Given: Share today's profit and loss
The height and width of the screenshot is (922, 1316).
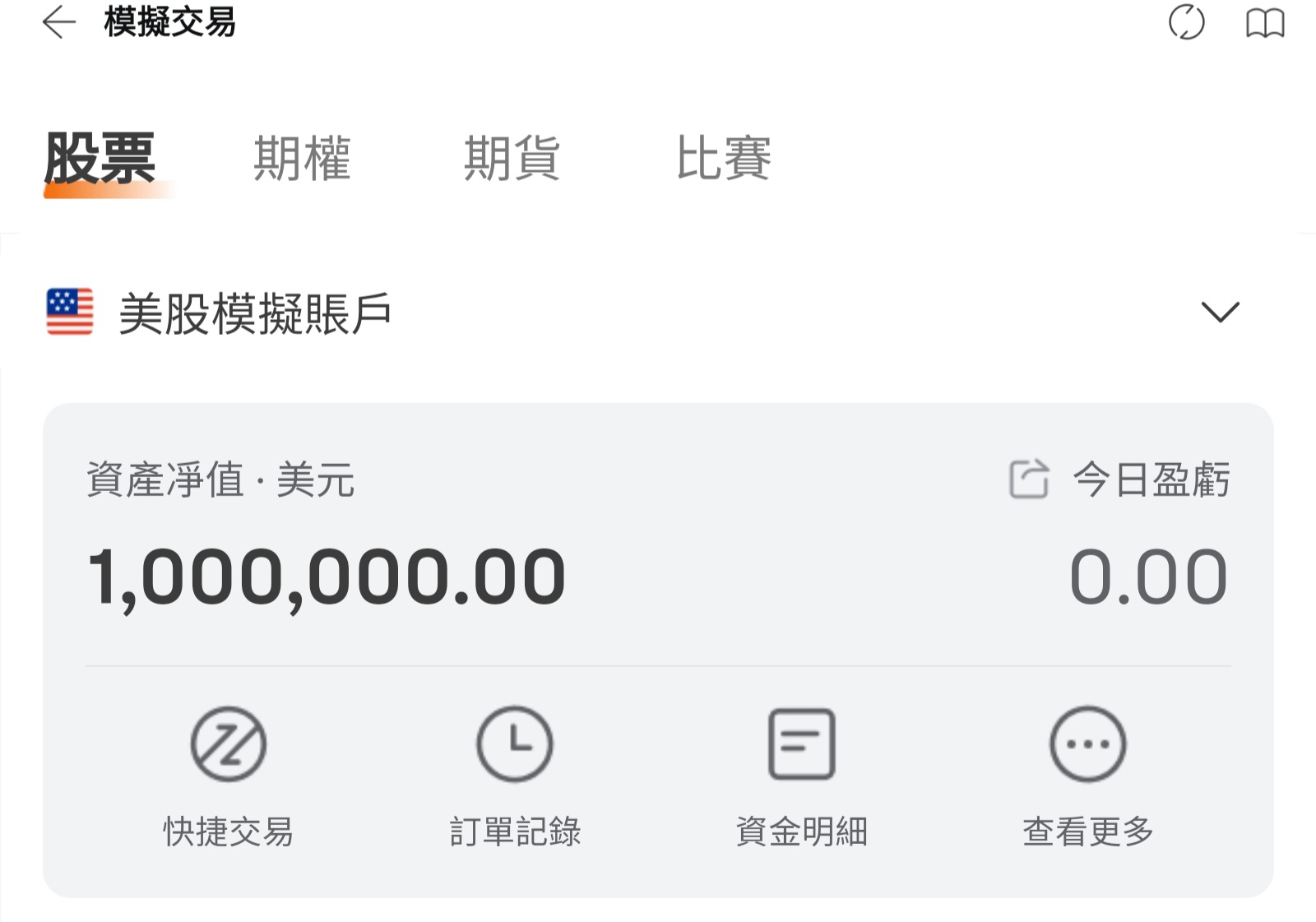Looking at the screenshot, I should tap(1028, 479).
